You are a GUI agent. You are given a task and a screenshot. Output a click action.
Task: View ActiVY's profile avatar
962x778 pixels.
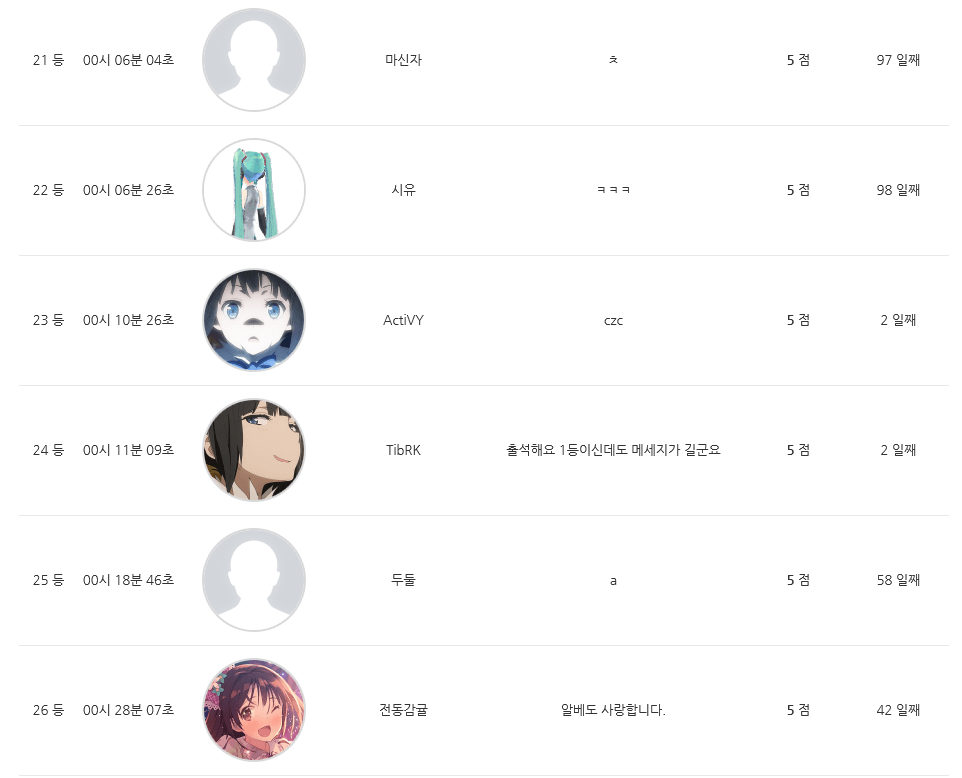point(254,320)
